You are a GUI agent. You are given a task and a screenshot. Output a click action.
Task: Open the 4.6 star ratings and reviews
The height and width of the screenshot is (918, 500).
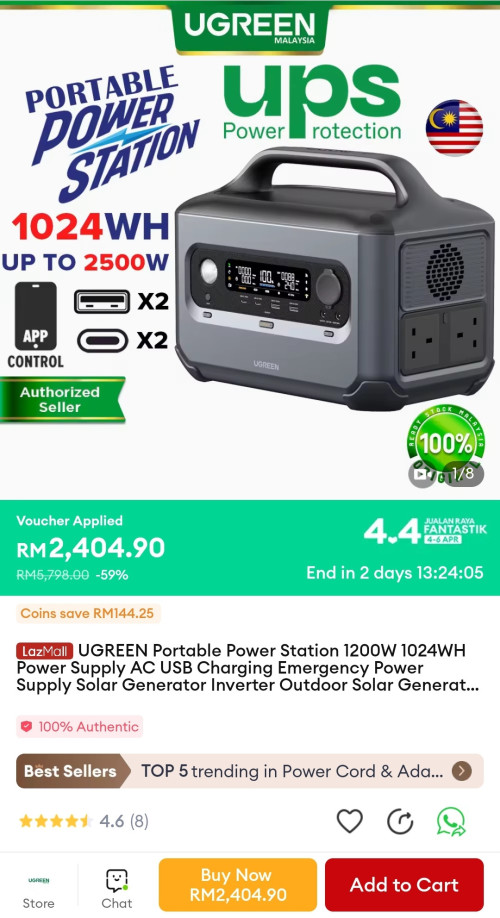[84, 821]
